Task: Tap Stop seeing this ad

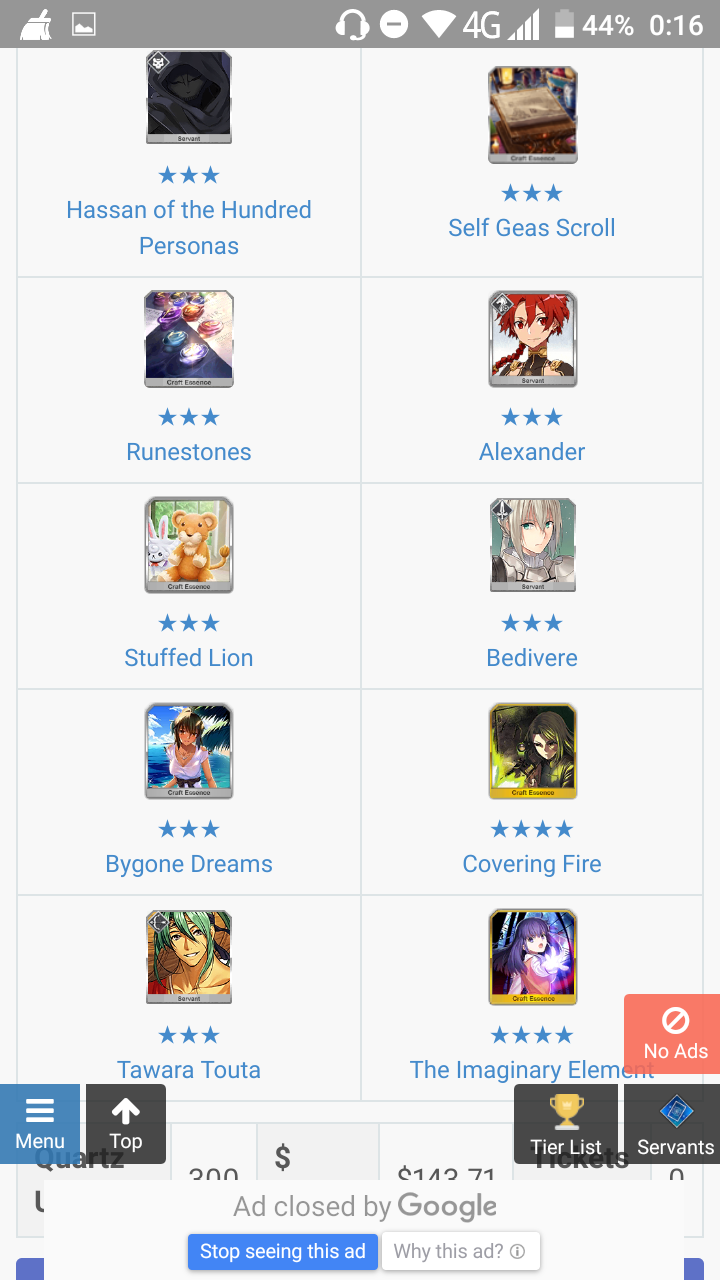Action: (x=283, y=1251)
